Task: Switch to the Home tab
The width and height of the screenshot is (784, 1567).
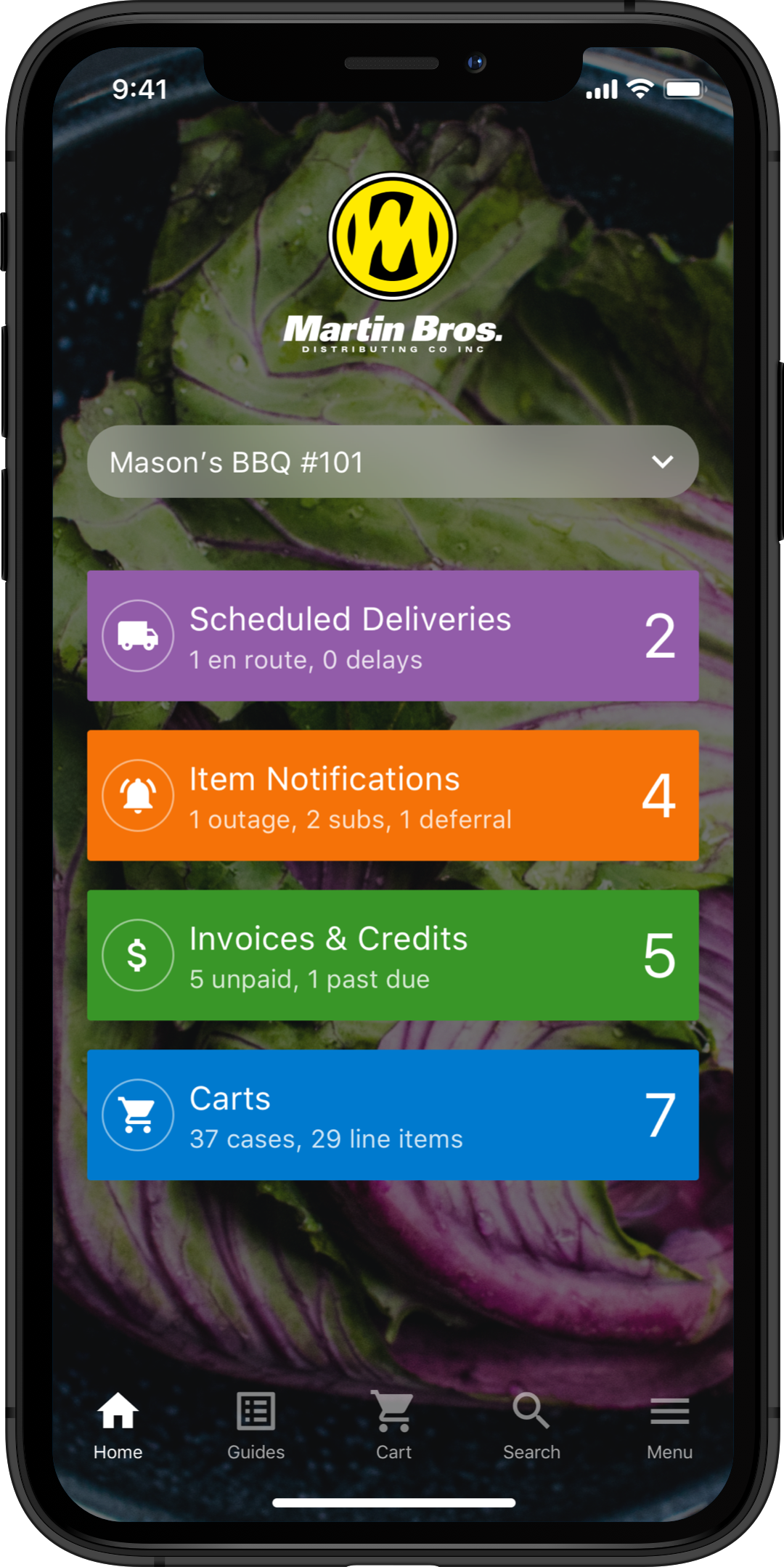Action: 118,1425
